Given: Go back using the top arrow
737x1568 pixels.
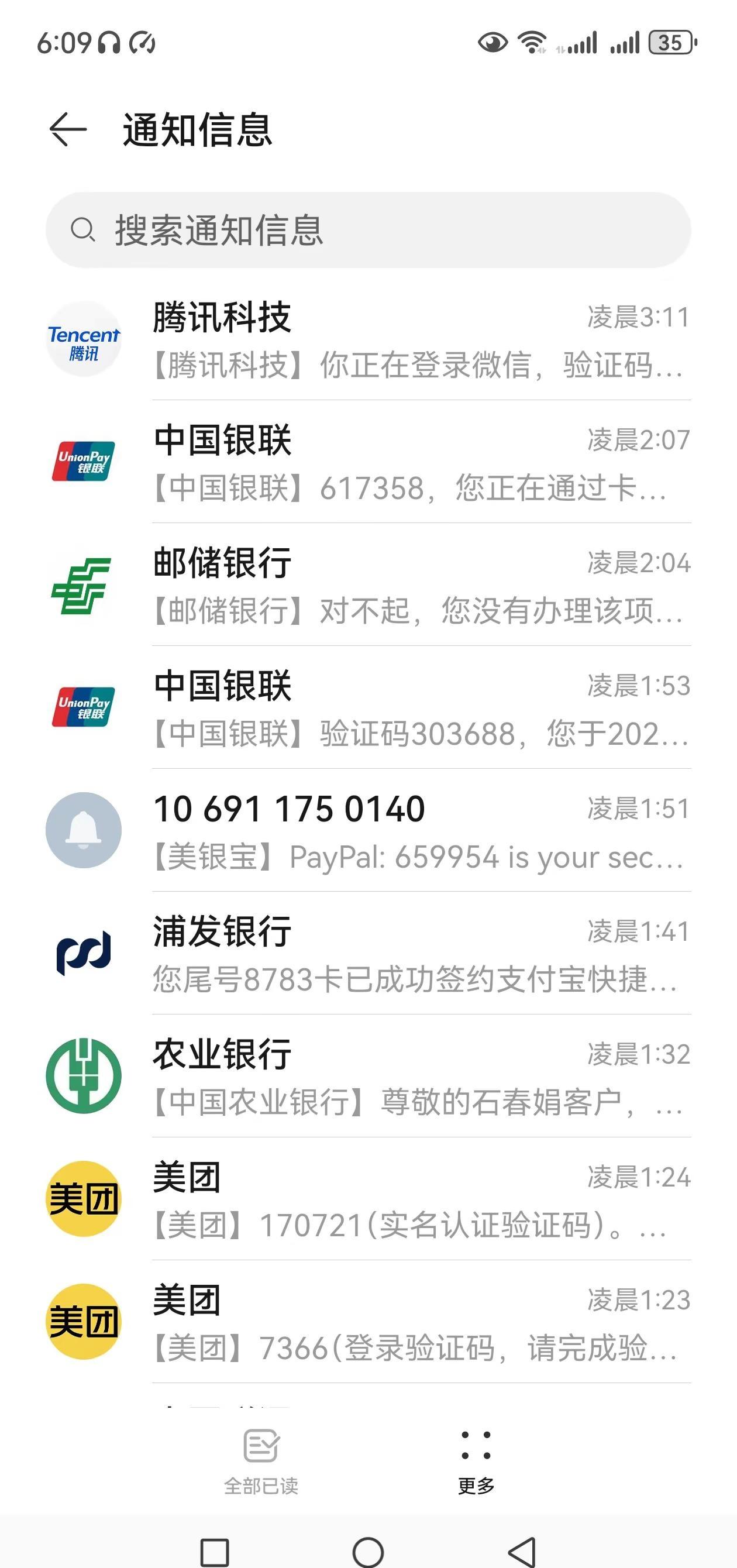Looking at the screenshot, I should point(67,130).
